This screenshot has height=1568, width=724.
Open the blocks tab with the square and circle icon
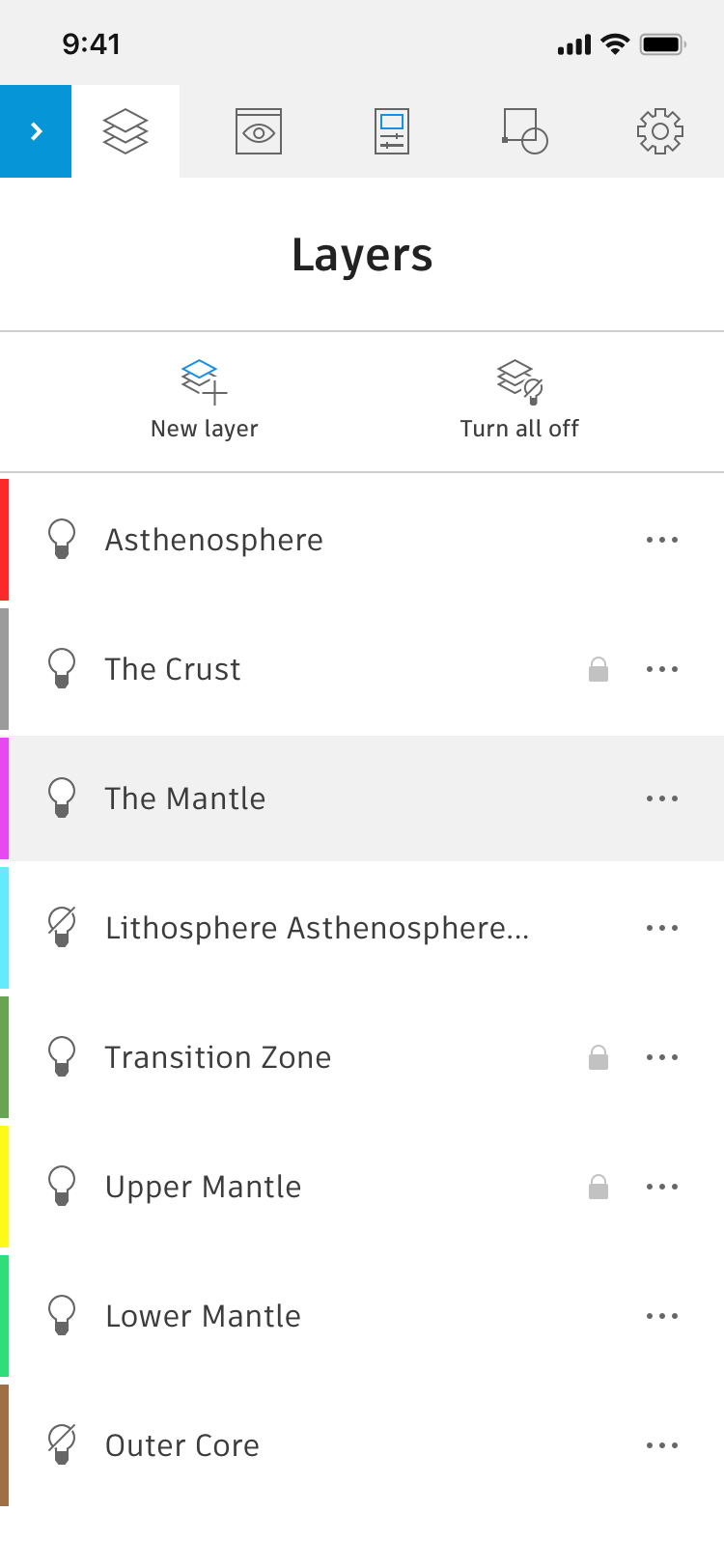525,131
